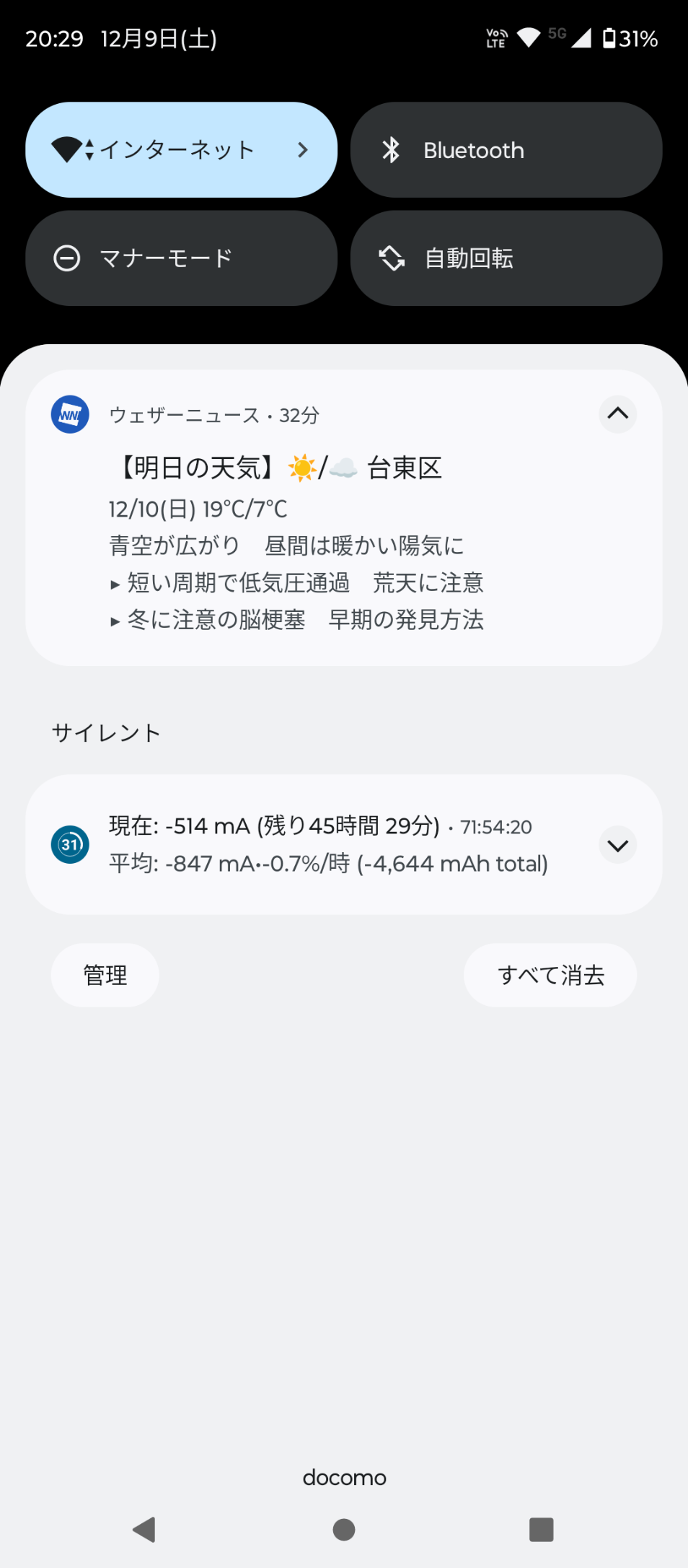Tap the 管理 button
Image resolution: width=688 pixels, height=1568 pixels.
pos(105,976)
